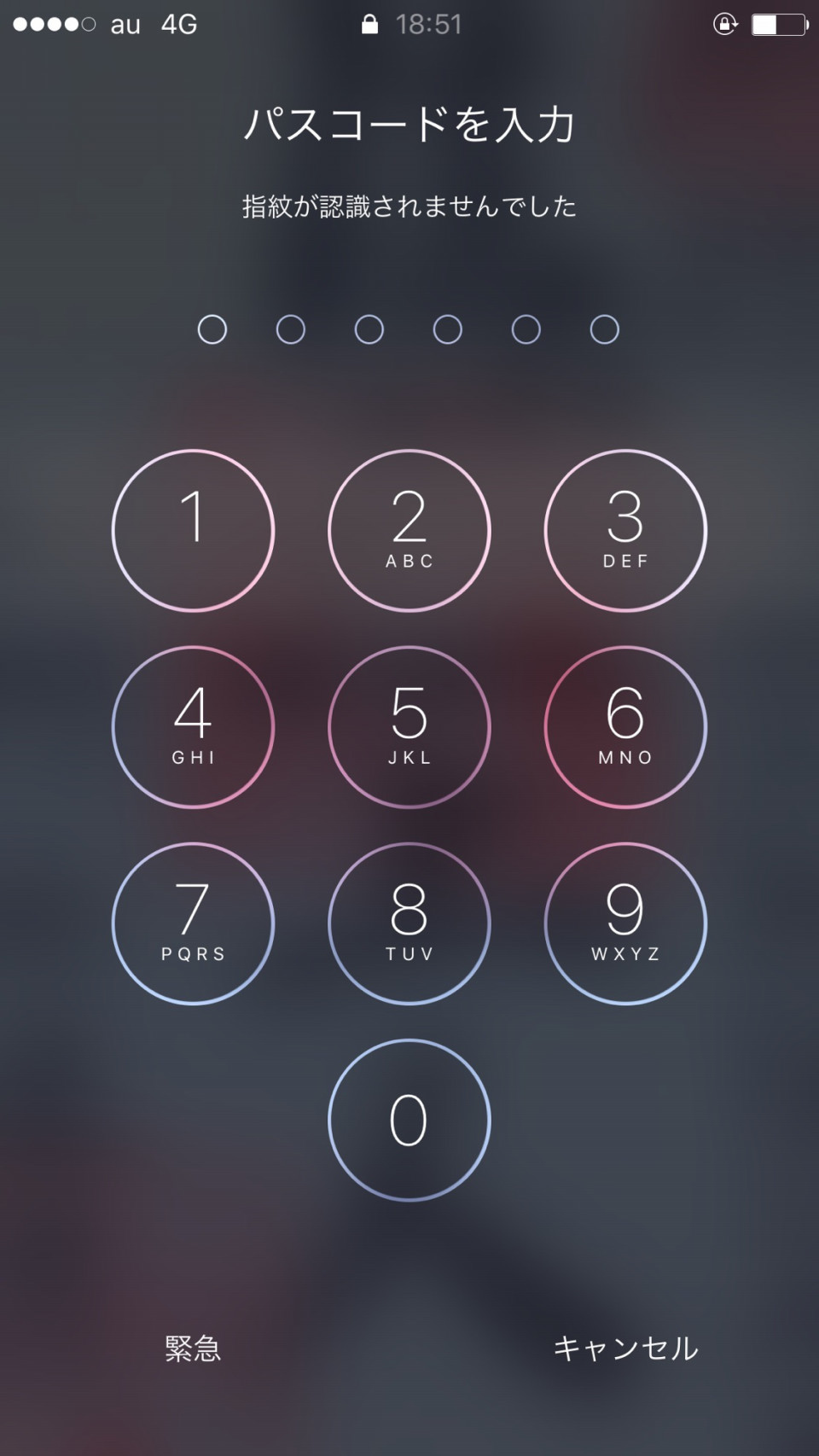The width and height of the screenshot is (819, 1456).
Task: Tap the 3 DEF key
Action: click(625, 530)
